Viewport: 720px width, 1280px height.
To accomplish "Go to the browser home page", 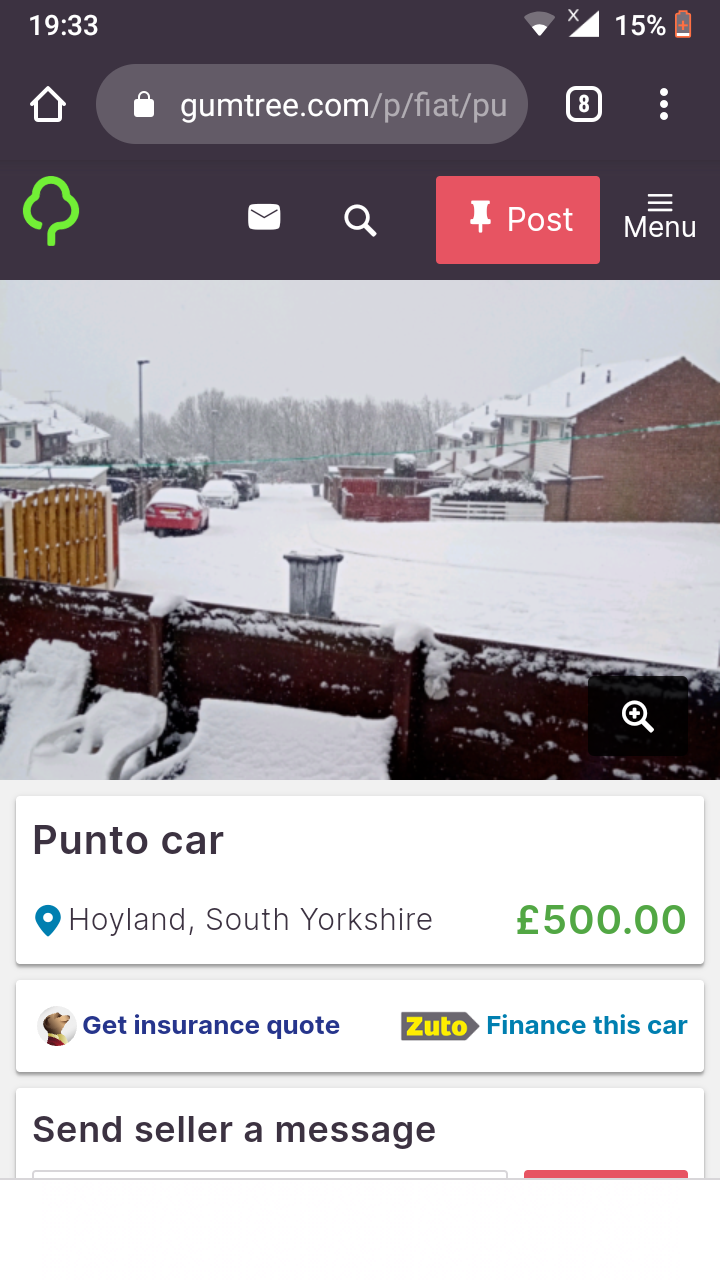I will pos(48,104).
